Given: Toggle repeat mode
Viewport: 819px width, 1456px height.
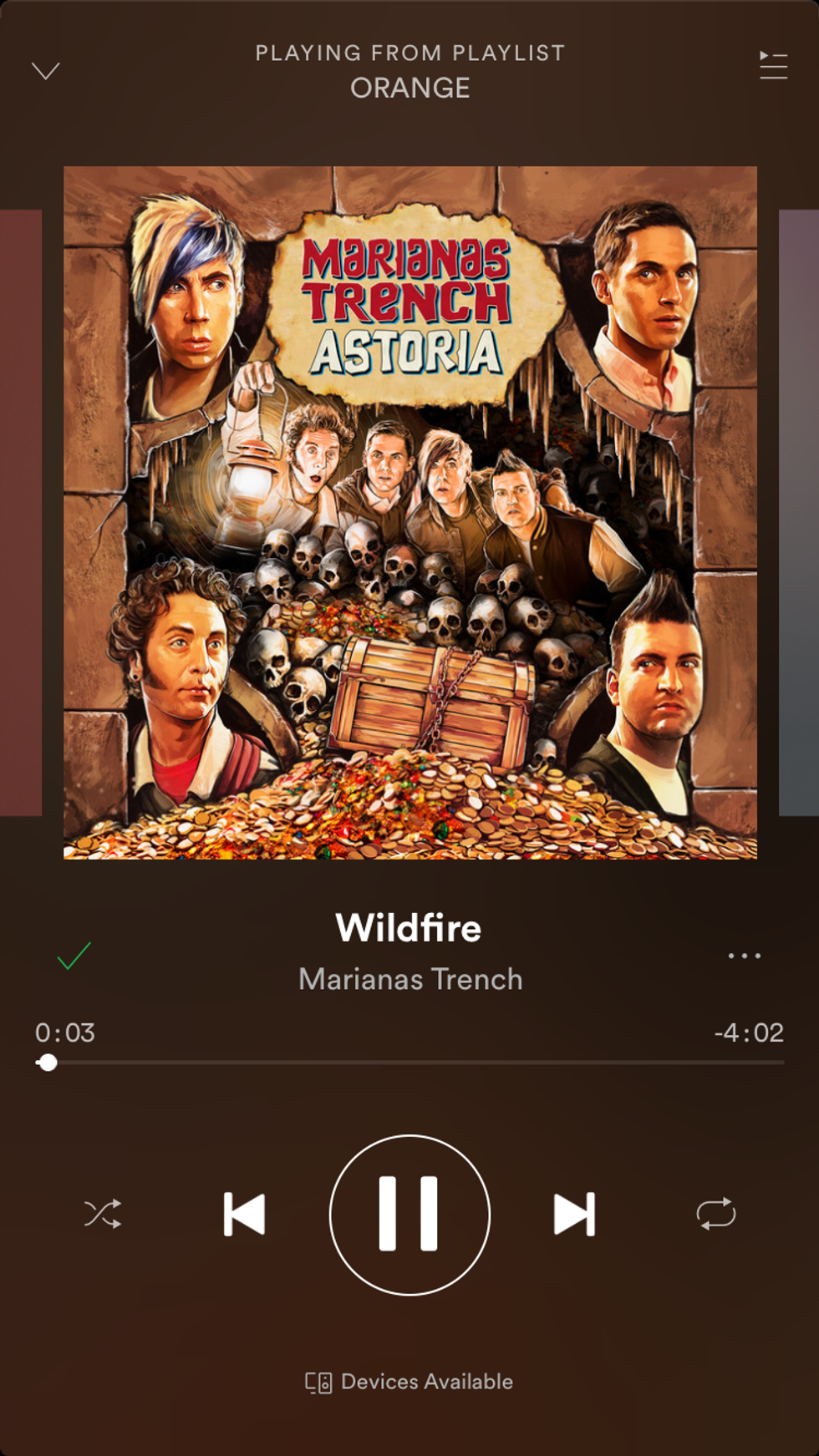Looking at the screenshot, I should (715, 1214).
